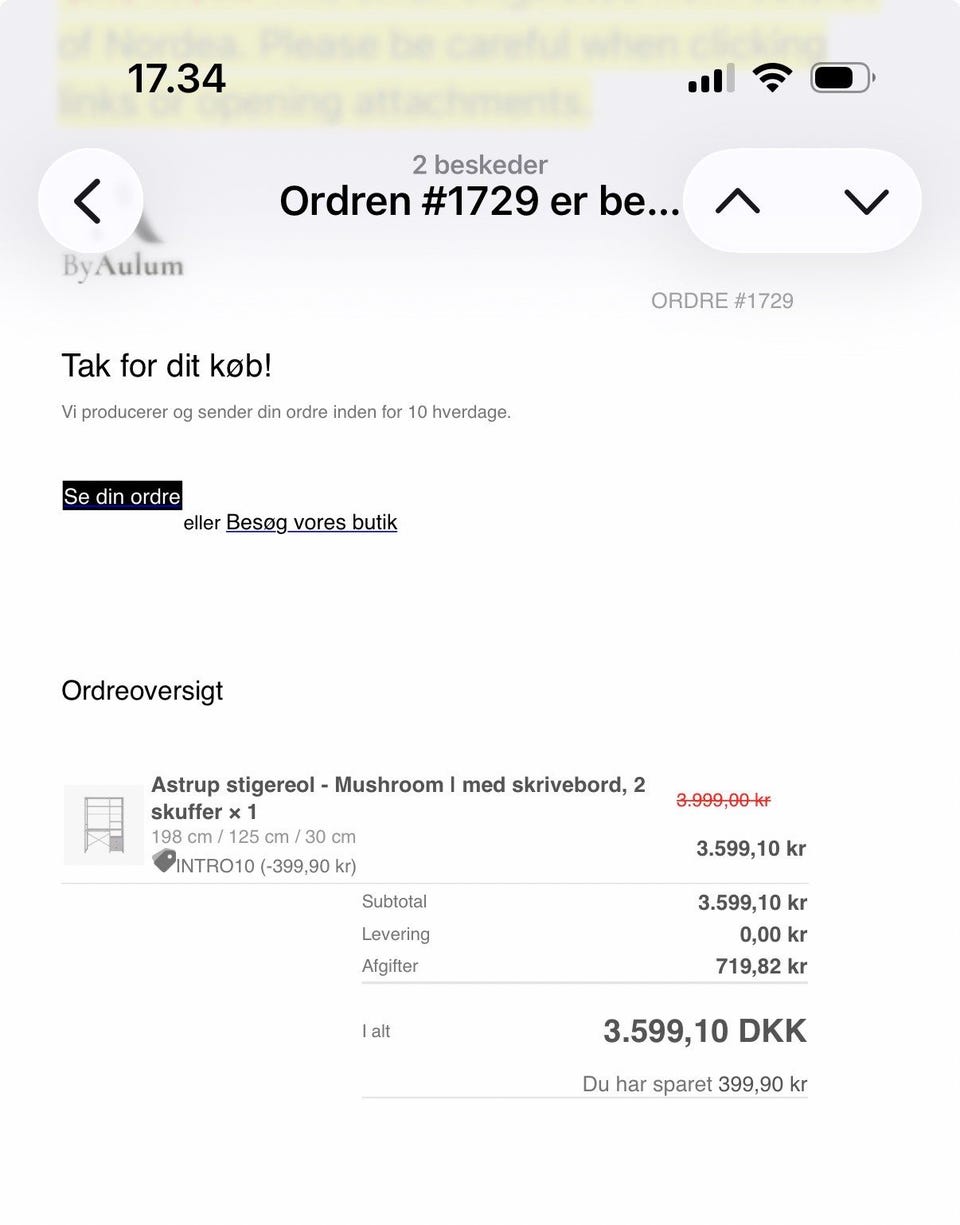This screenshot has height=1225, width=960.
Task: Tap the truncated Ordren #1729 subject title
Action: pos(480,201)
